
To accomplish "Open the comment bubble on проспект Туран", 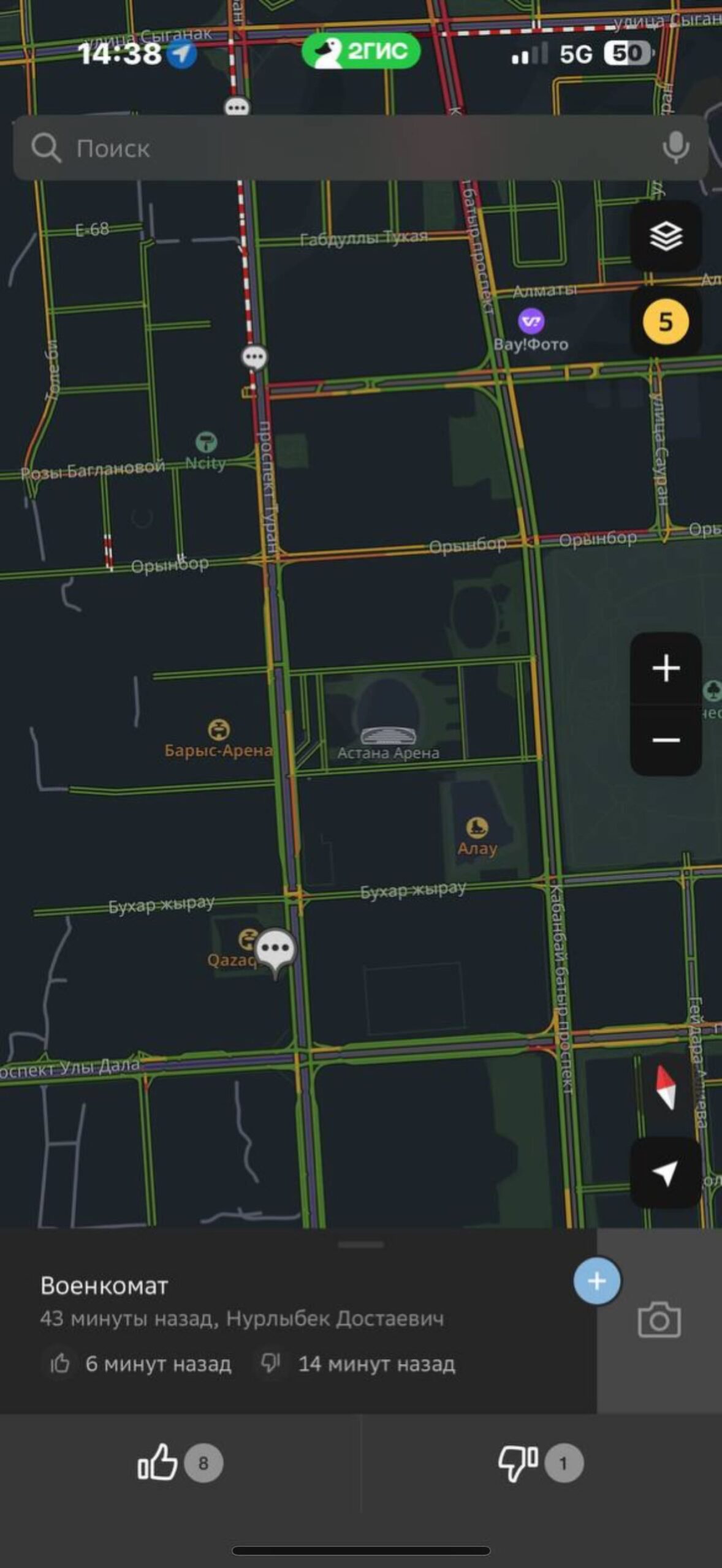I will click(x=254, y=356).
